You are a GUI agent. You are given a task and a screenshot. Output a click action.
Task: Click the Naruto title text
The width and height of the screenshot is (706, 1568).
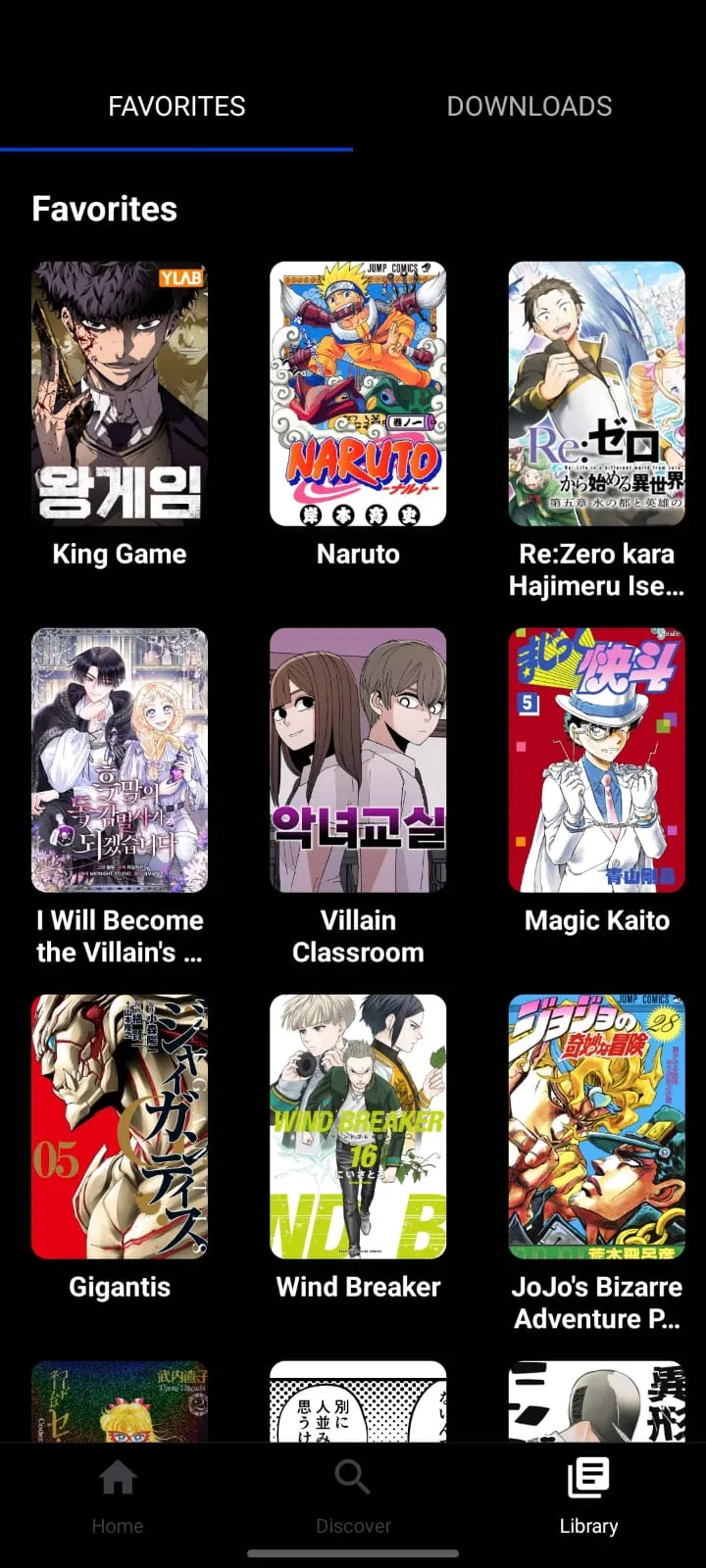[x=358, y=554]
